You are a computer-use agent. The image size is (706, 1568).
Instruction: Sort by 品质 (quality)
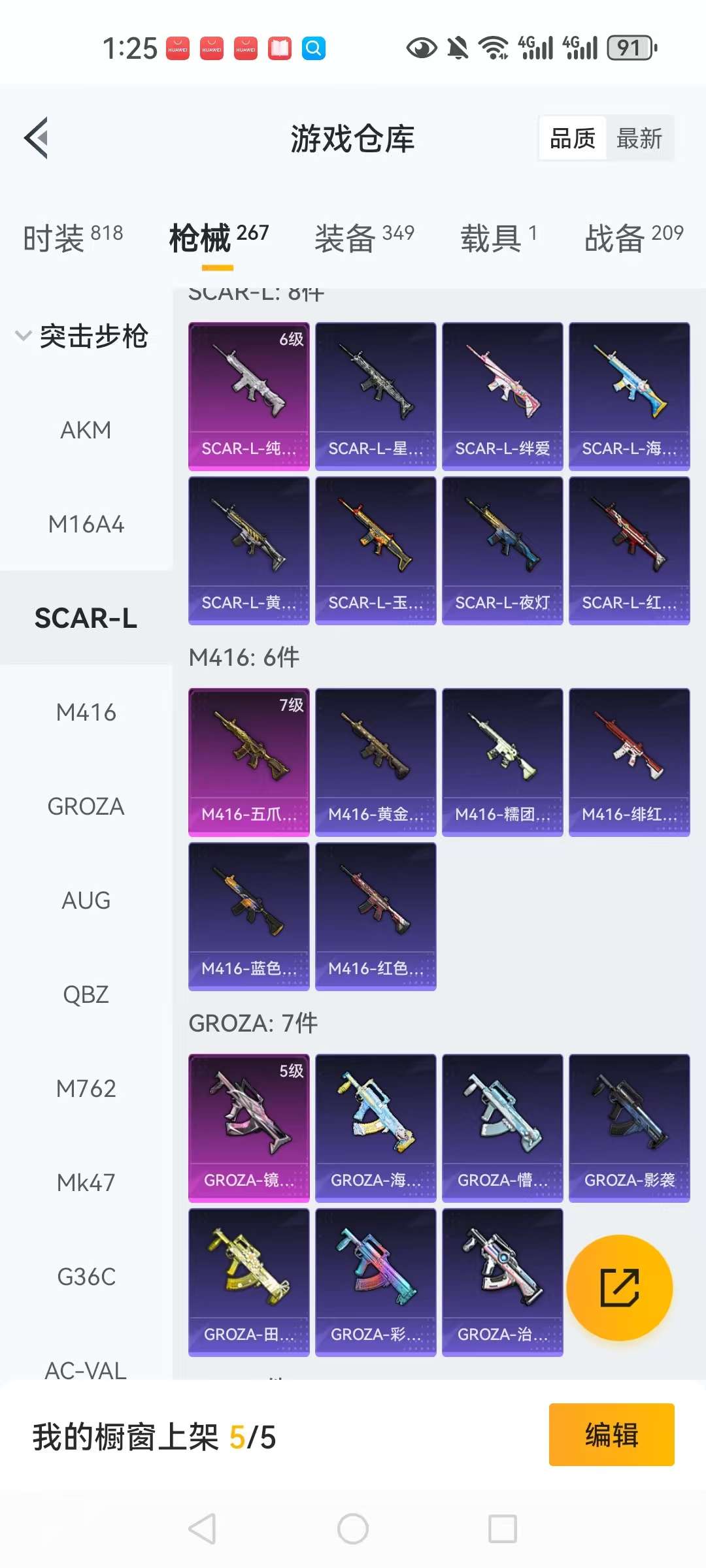coord(573,139)
